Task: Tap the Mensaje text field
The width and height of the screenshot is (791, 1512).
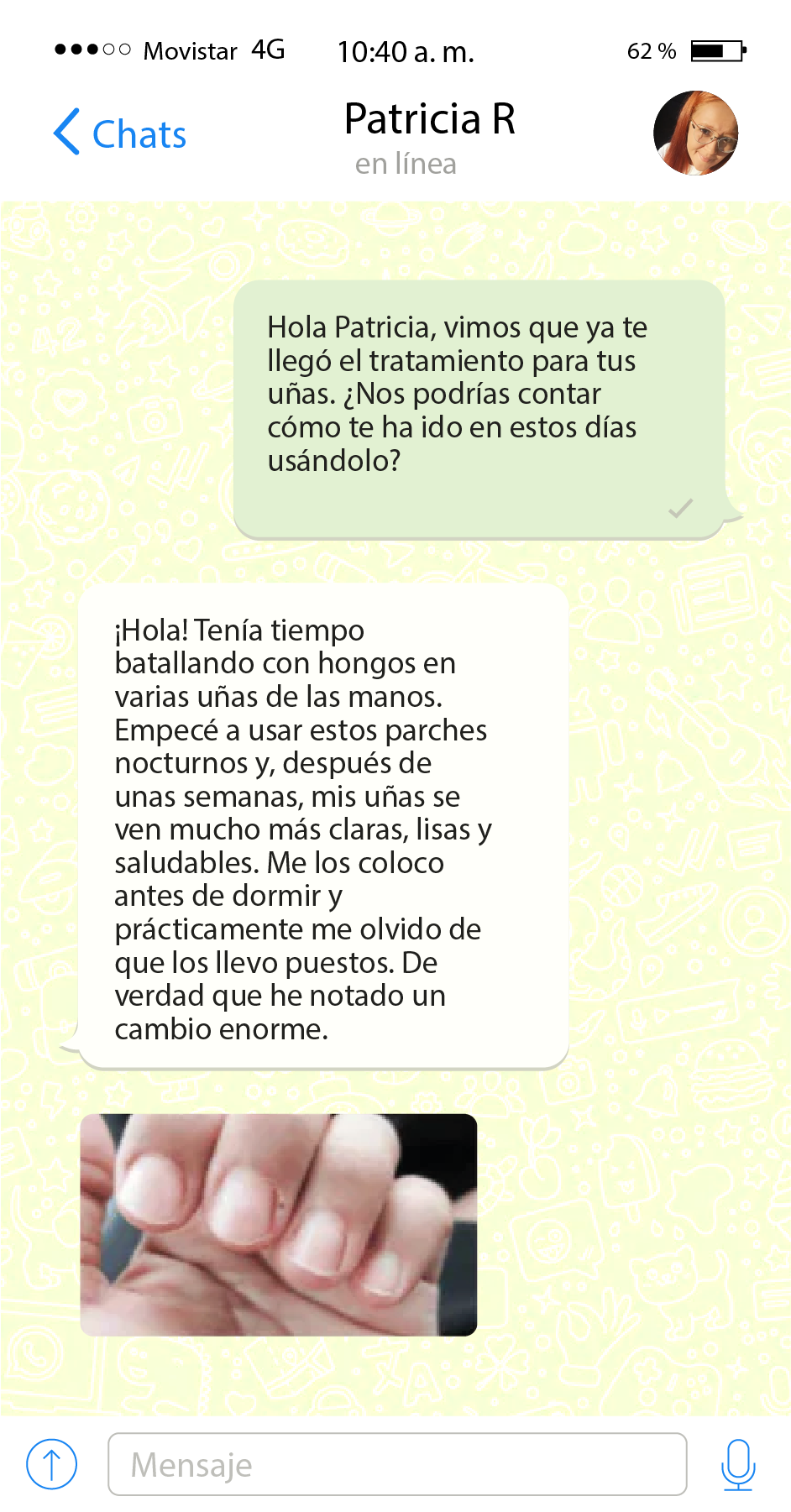Action: [396, 1463]
